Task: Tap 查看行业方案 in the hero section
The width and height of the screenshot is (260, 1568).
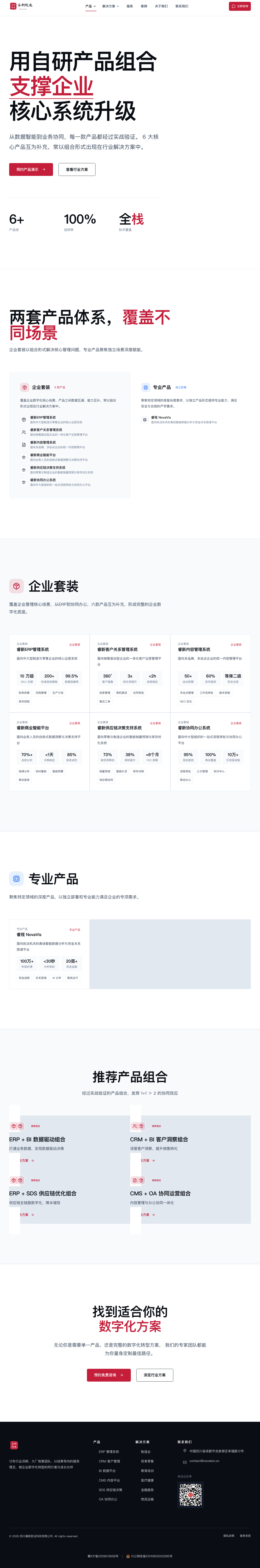Action: (x=77, y=169)
